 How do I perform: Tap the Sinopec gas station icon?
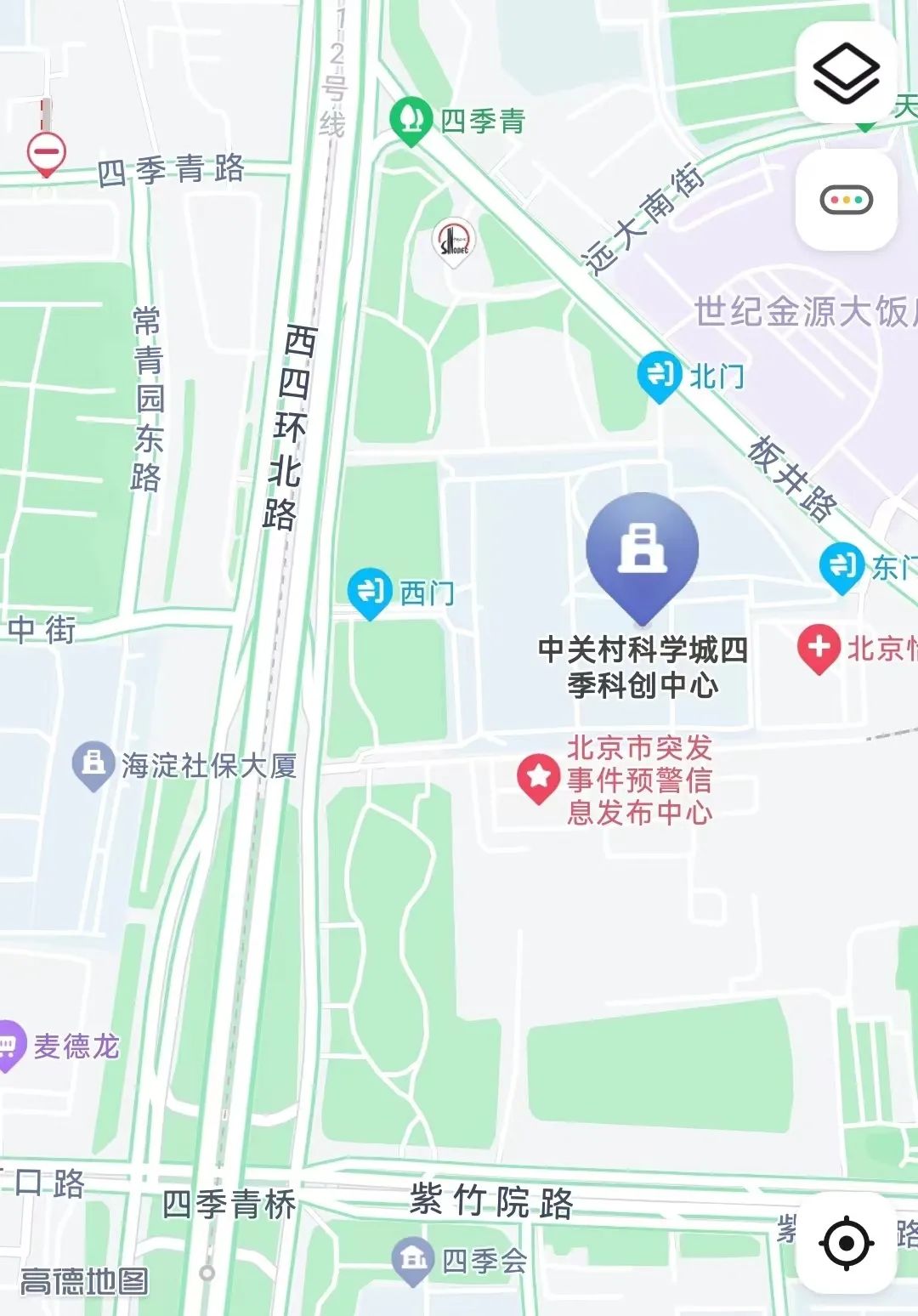pos(454,241)
